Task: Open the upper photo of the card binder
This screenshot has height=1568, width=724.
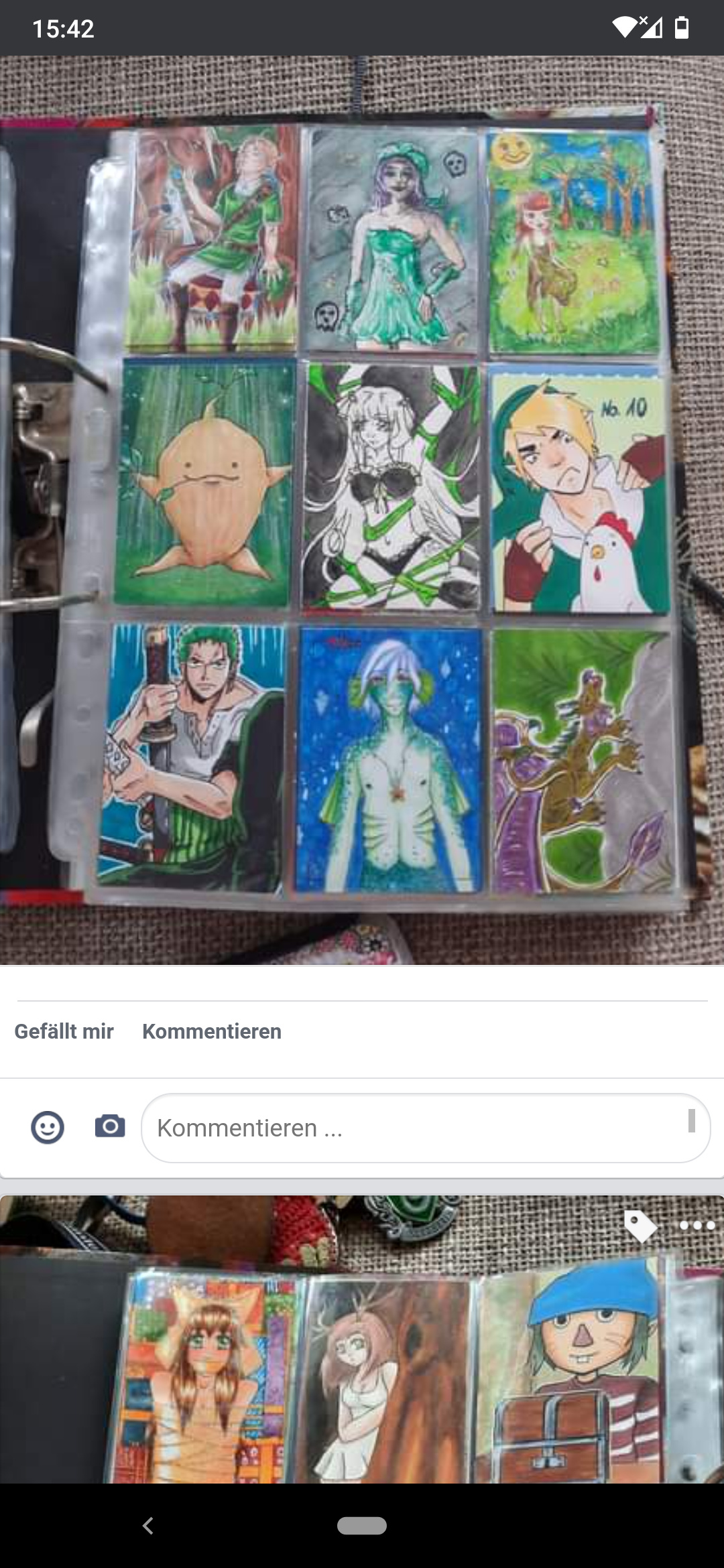Action: pyautogui.click(x=362, y=509)
